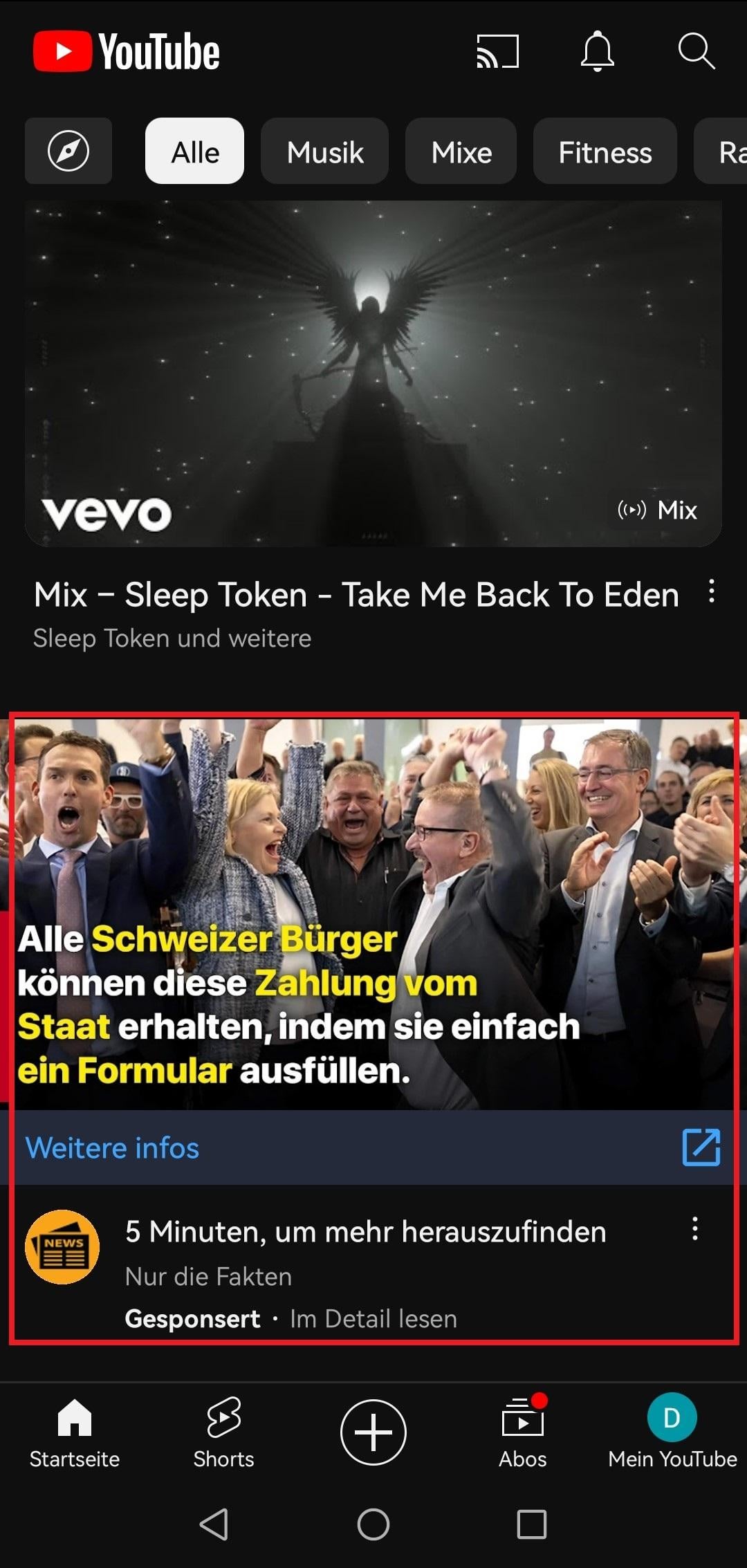Image resolution: width=747 pixels, height=1568 pixels.
Task: Open the Nur die Fakten channel avatar
Action: [x=62, y=1247]
